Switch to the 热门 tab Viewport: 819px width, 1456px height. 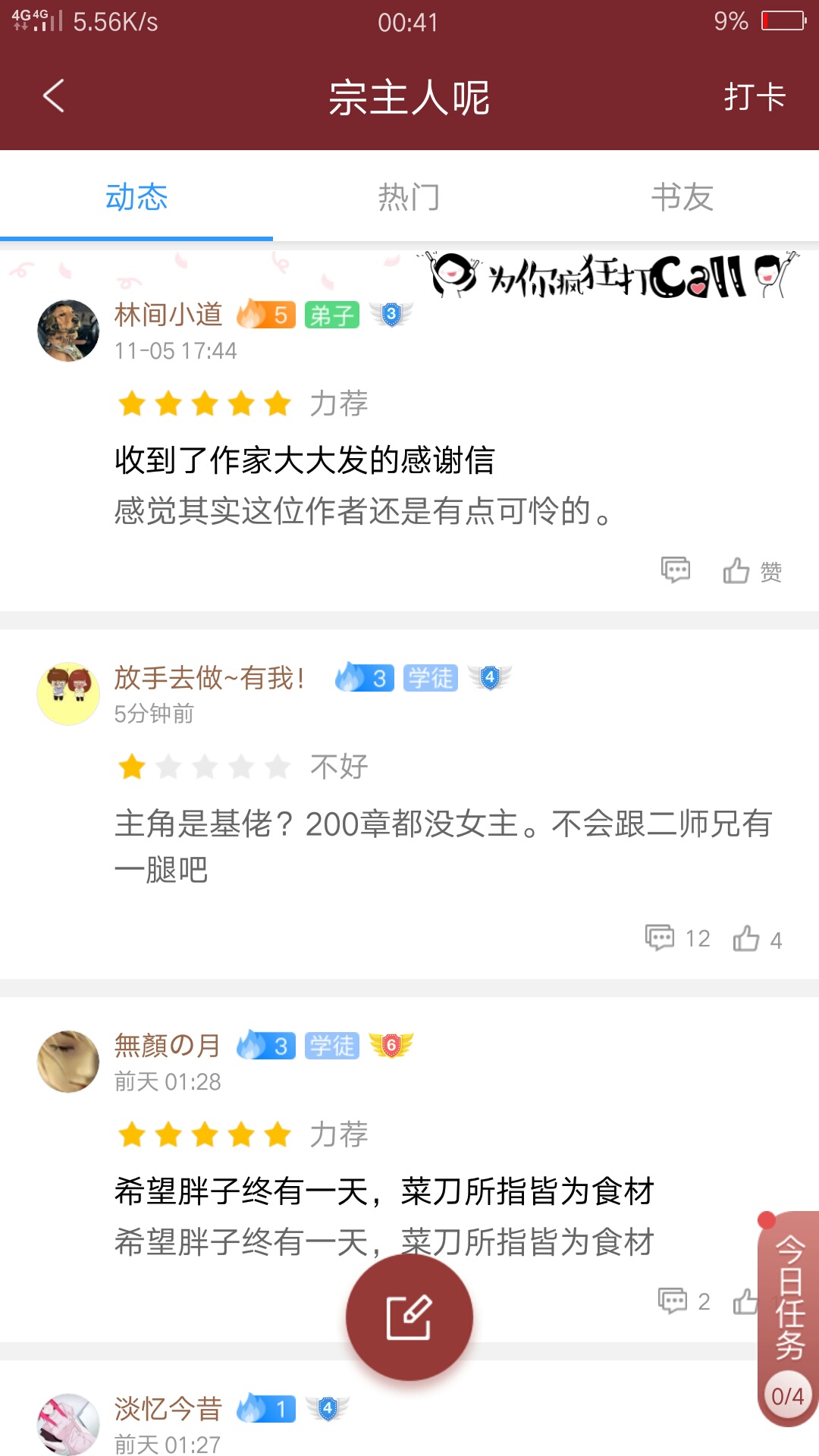[x=409, y=197]
